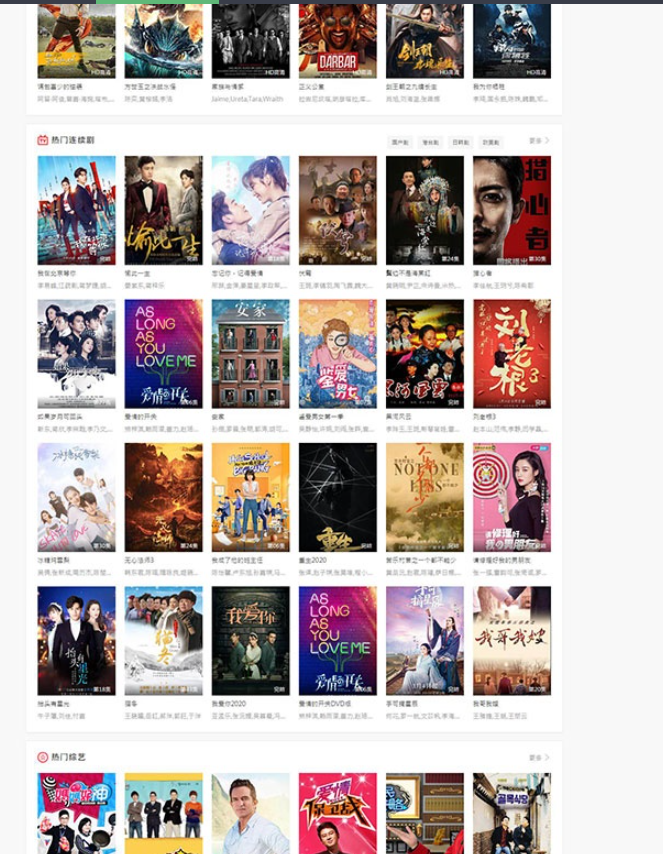This screenshot has height=854, width=663.
Task: Open 更多 for 热门综艺
Action: (x=539, y=758)
